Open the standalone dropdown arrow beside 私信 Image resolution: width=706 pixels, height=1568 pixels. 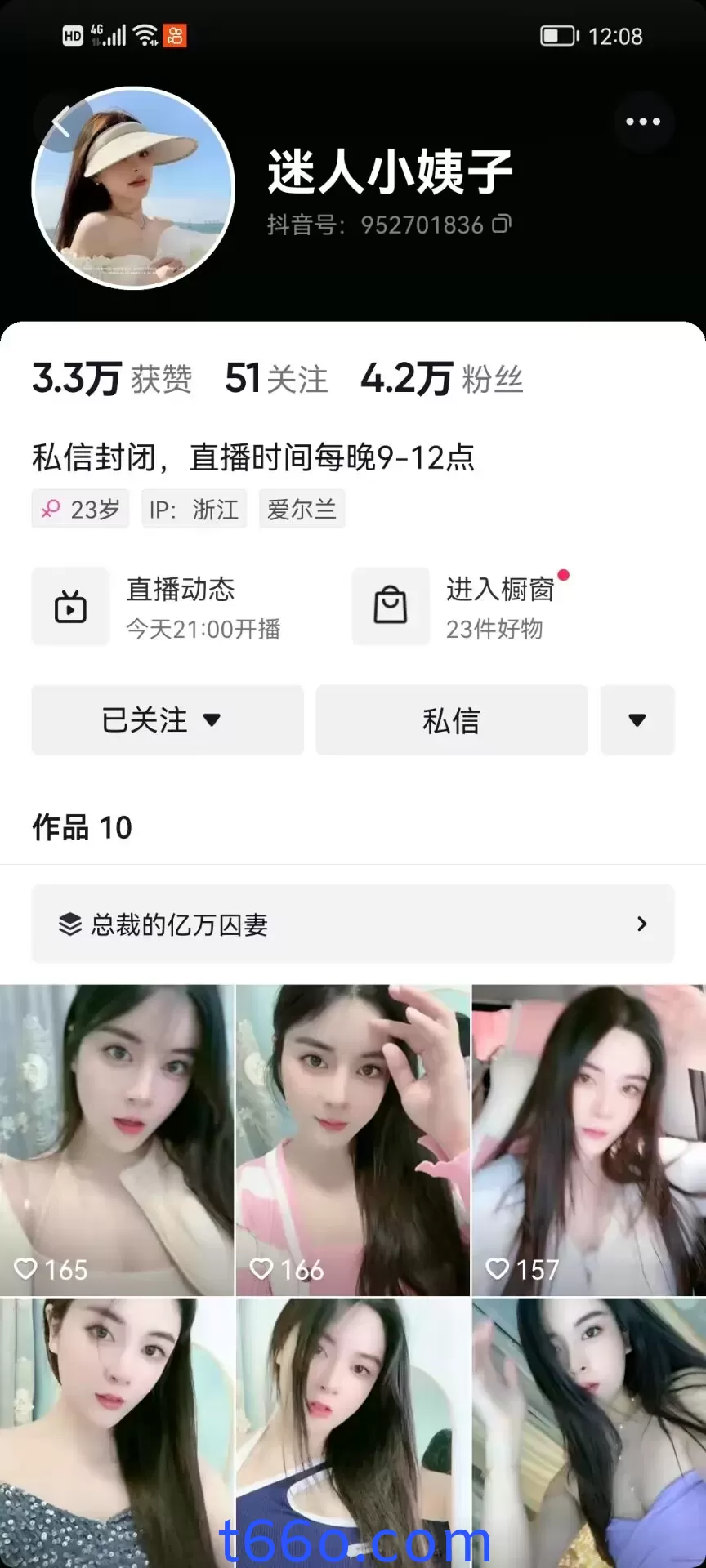(637, 719)
